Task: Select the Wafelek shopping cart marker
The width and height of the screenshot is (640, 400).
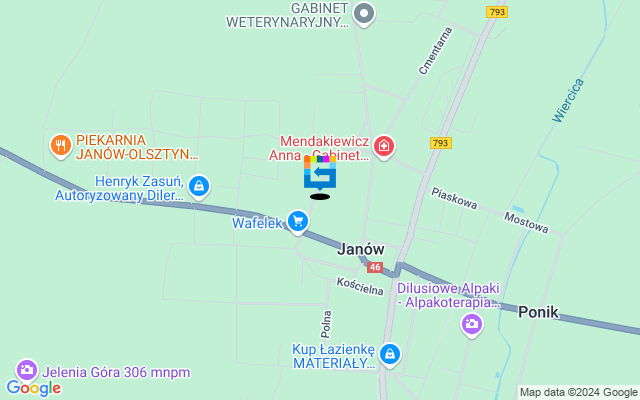Action: coord(297,220)
